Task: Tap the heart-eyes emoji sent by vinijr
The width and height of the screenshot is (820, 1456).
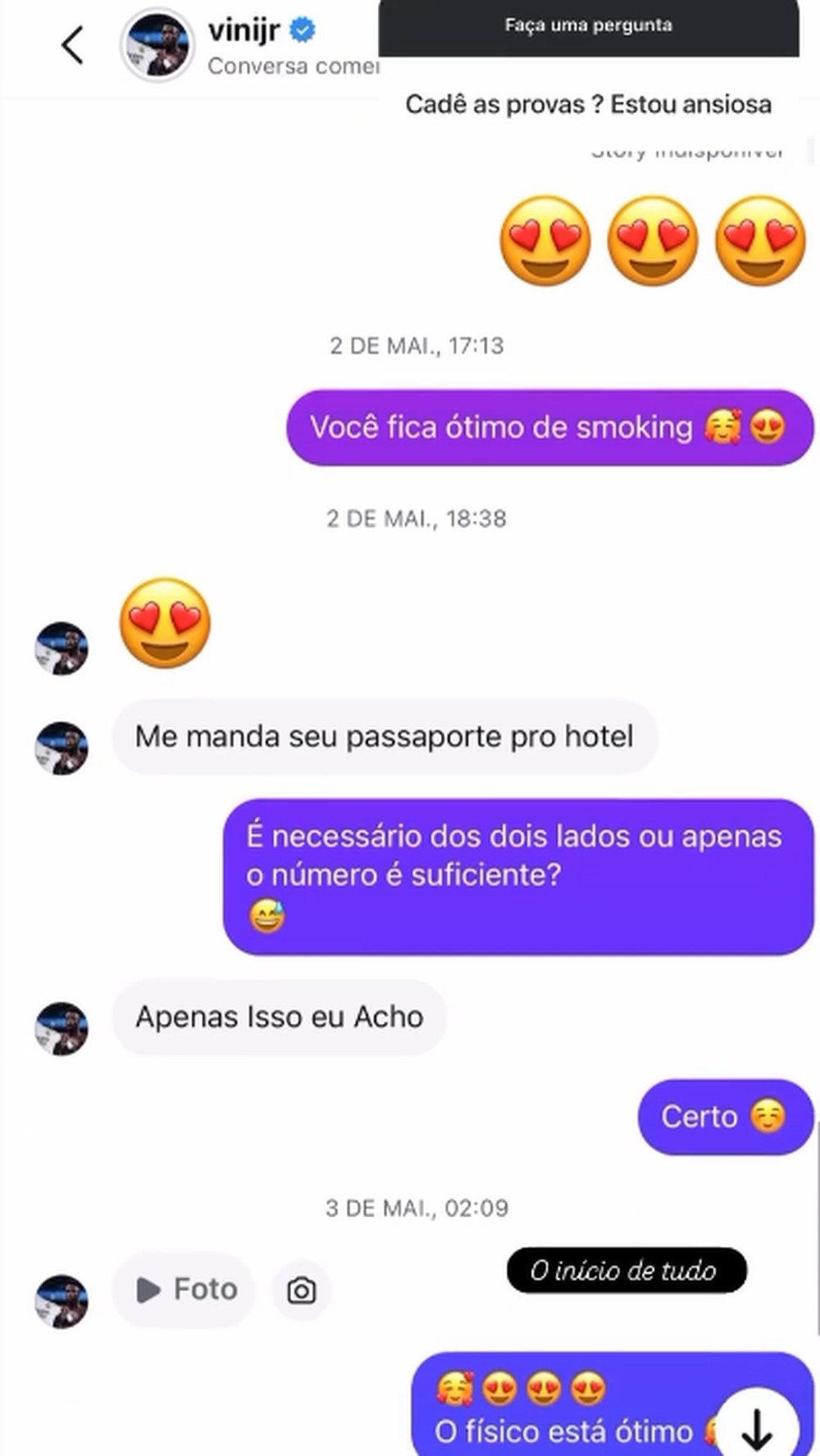Action: pyautogui.click(x=165, y=626)
